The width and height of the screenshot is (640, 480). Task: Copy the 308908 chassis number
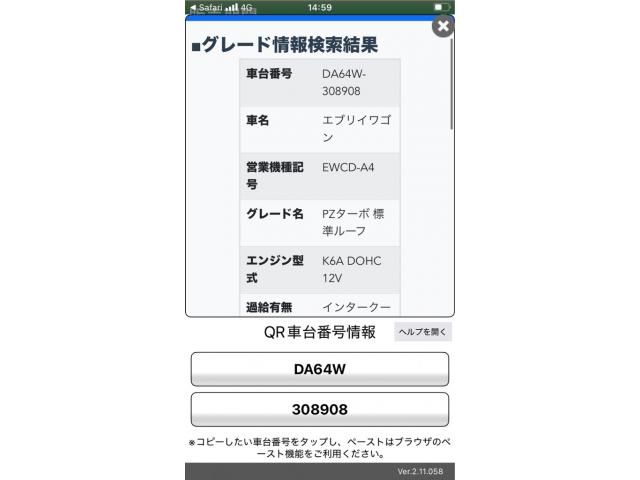coord(319,410)
